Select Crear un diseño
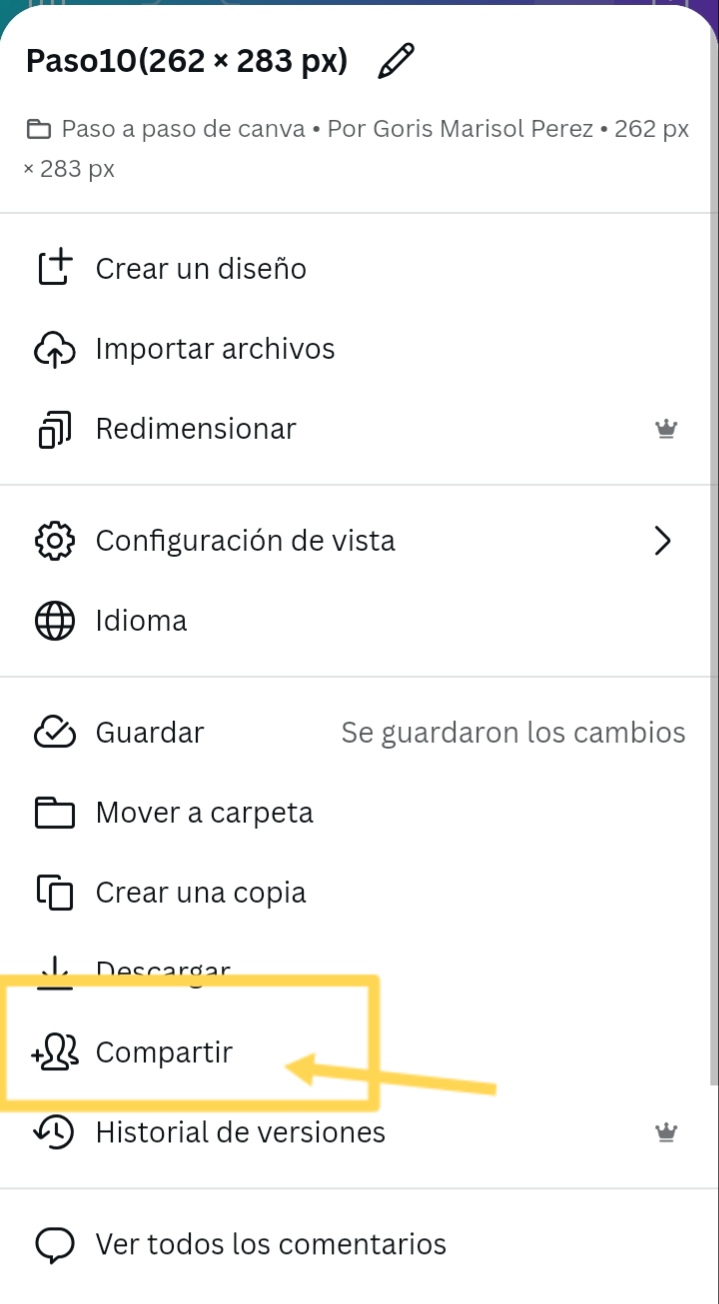 tap(200, 269)
